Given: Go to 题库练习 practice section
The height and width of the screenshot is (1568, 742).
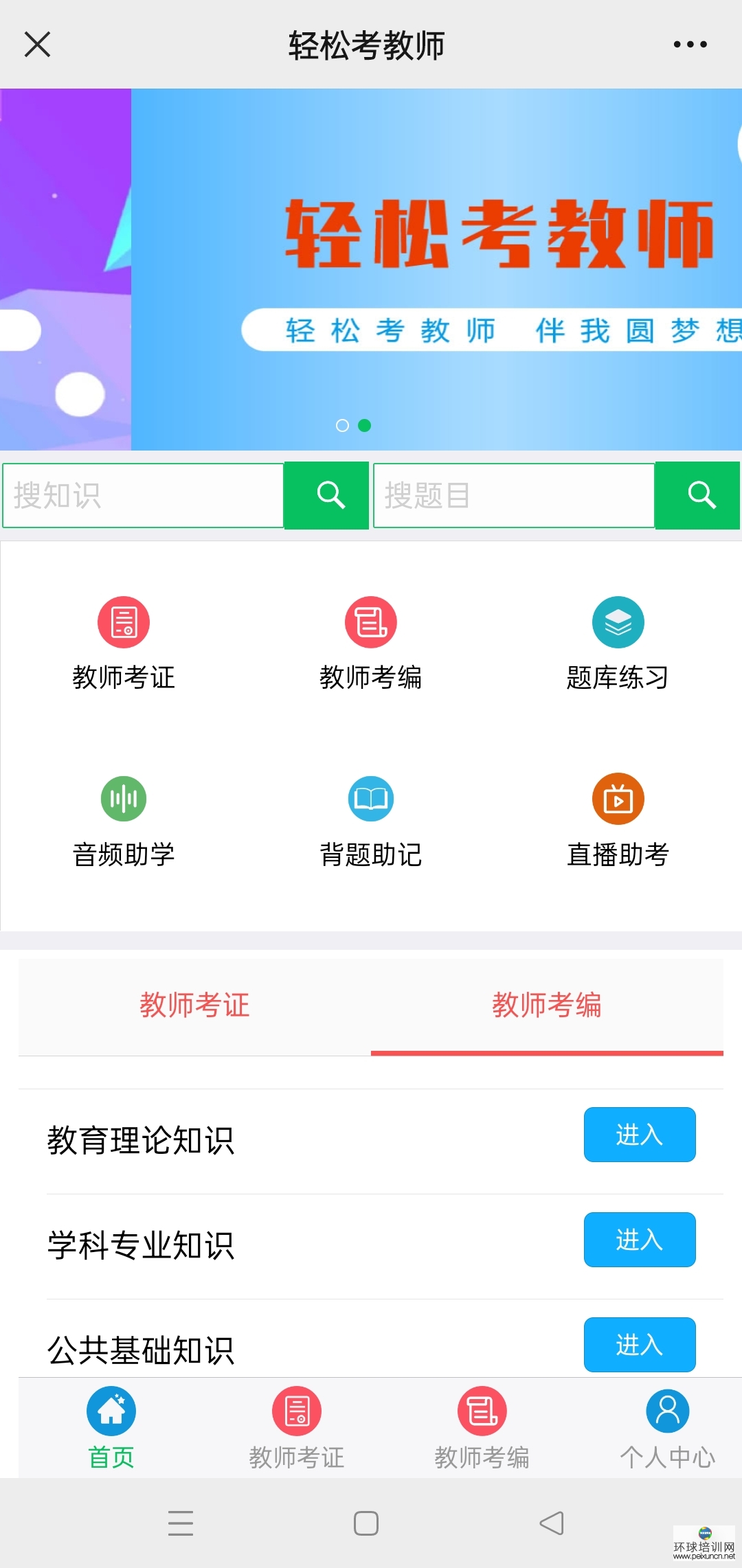Looking at the screenshot, I should [618, 644].
